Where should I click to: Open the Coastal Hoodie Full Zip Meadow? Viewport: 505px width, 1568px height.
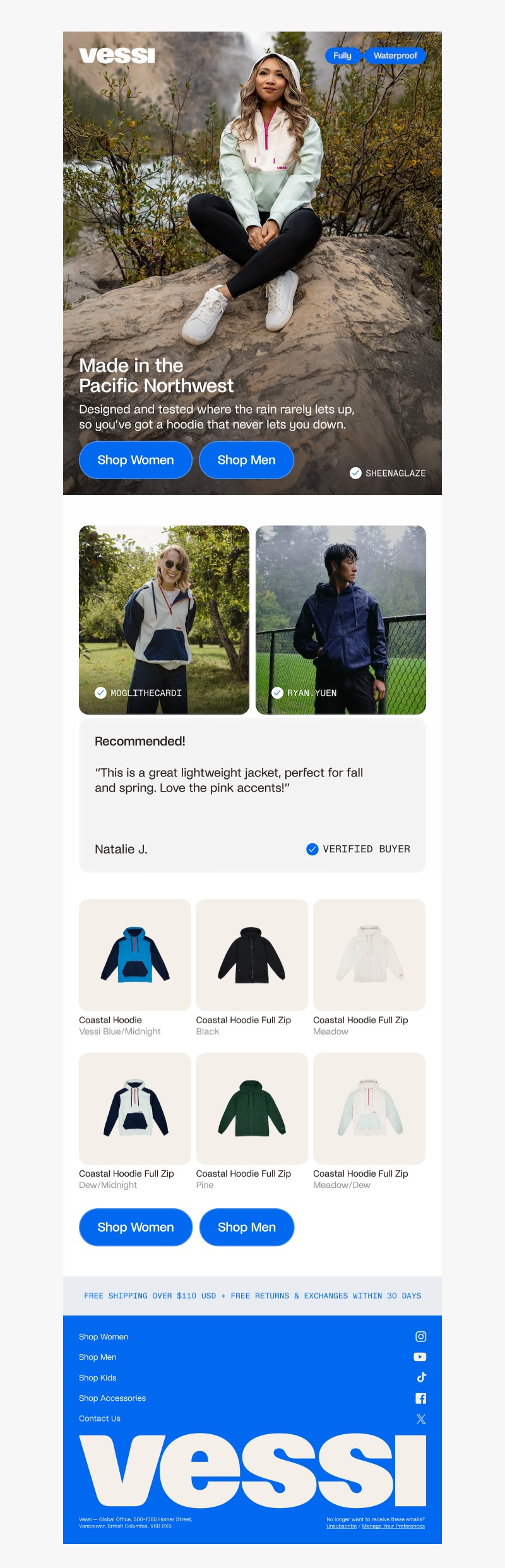click(369, 954)
